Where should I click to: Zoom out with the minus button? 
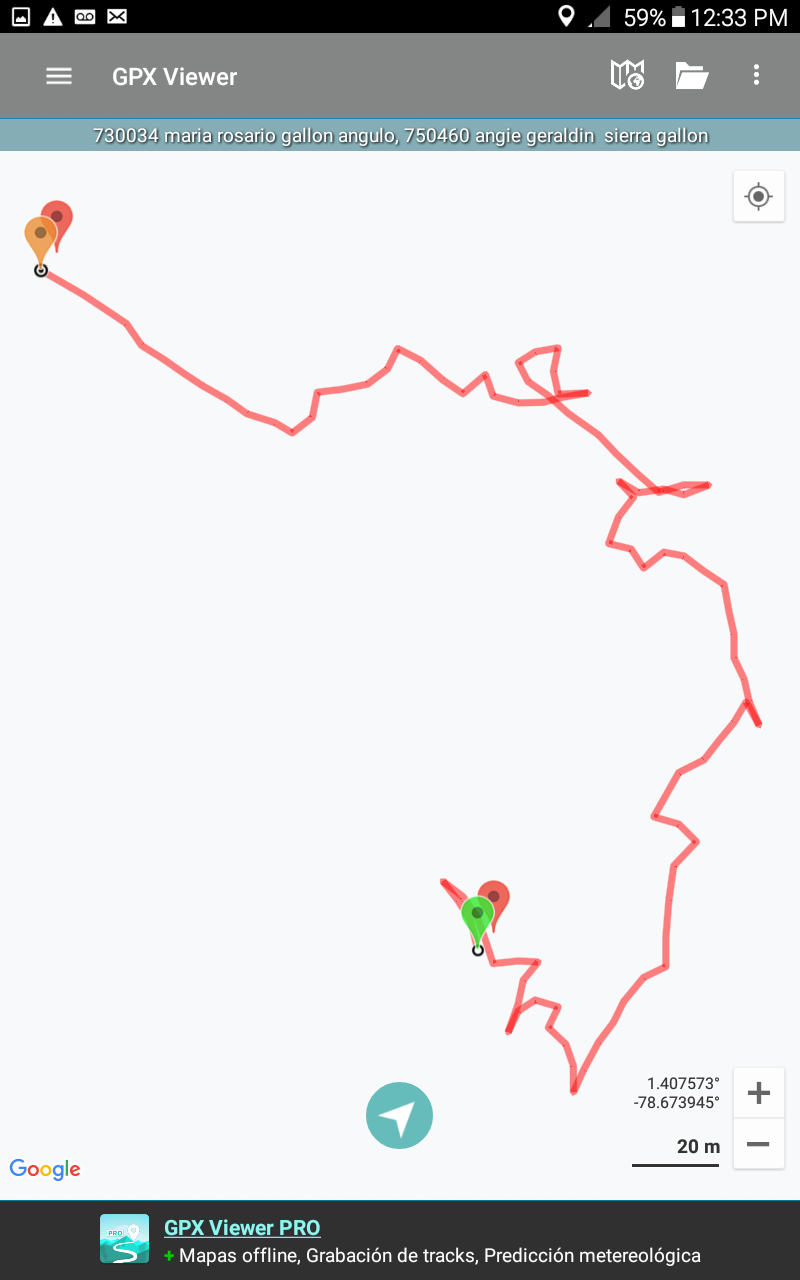coord(758,1144)
